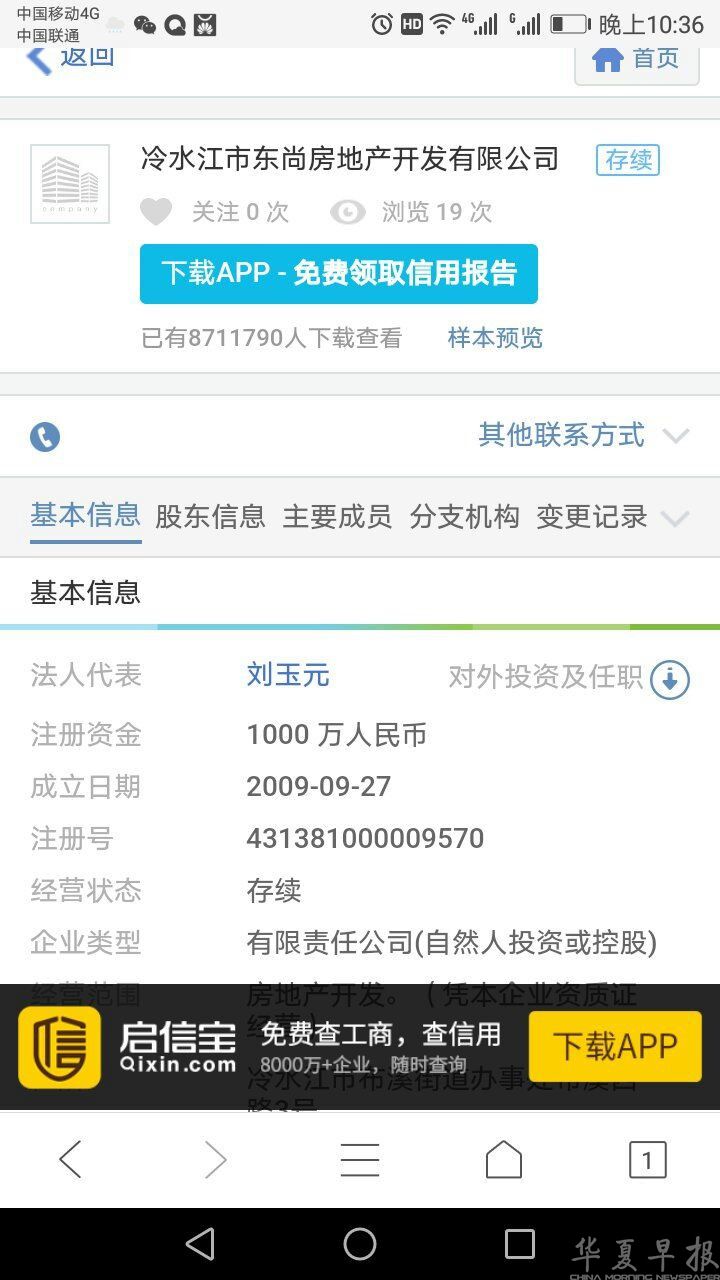Viewport: 720px width, 1280px height.
Task: Open the 样本预览 sample preview link
Action: click(495, 338)
